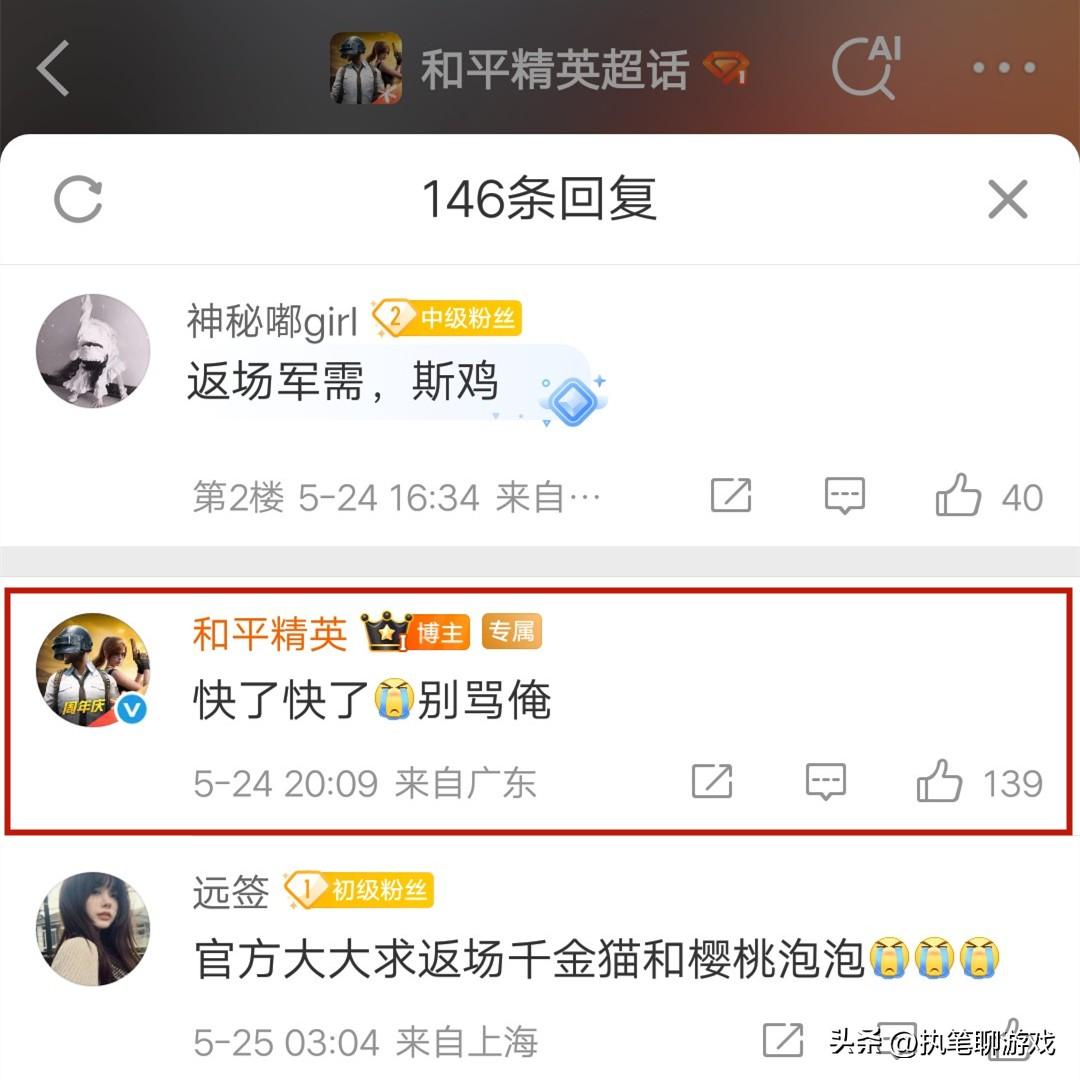Viewport: 1080px width, 1080px height.
Task: Refresh the 146条回复 list
Action: [x=78, y=199]
